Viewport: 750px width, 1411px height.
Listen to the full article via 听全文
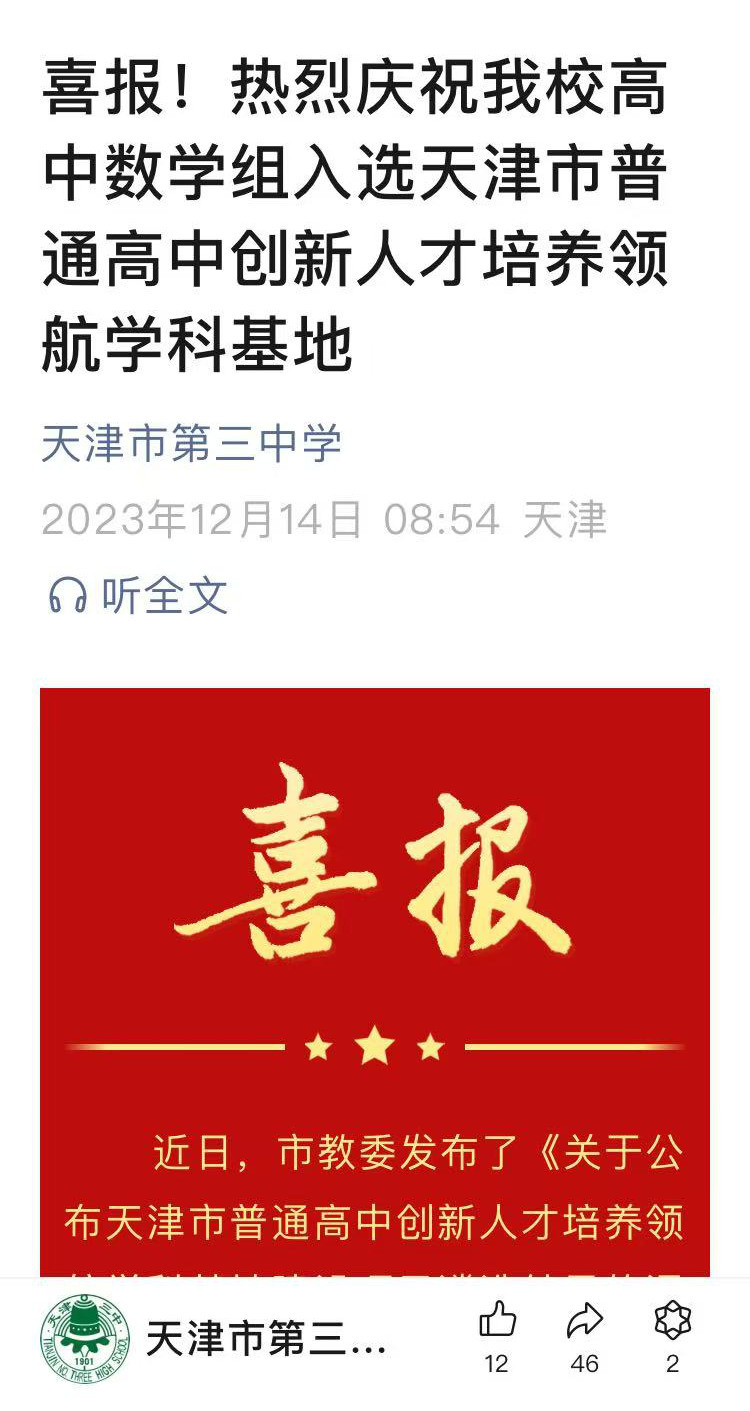139,596
